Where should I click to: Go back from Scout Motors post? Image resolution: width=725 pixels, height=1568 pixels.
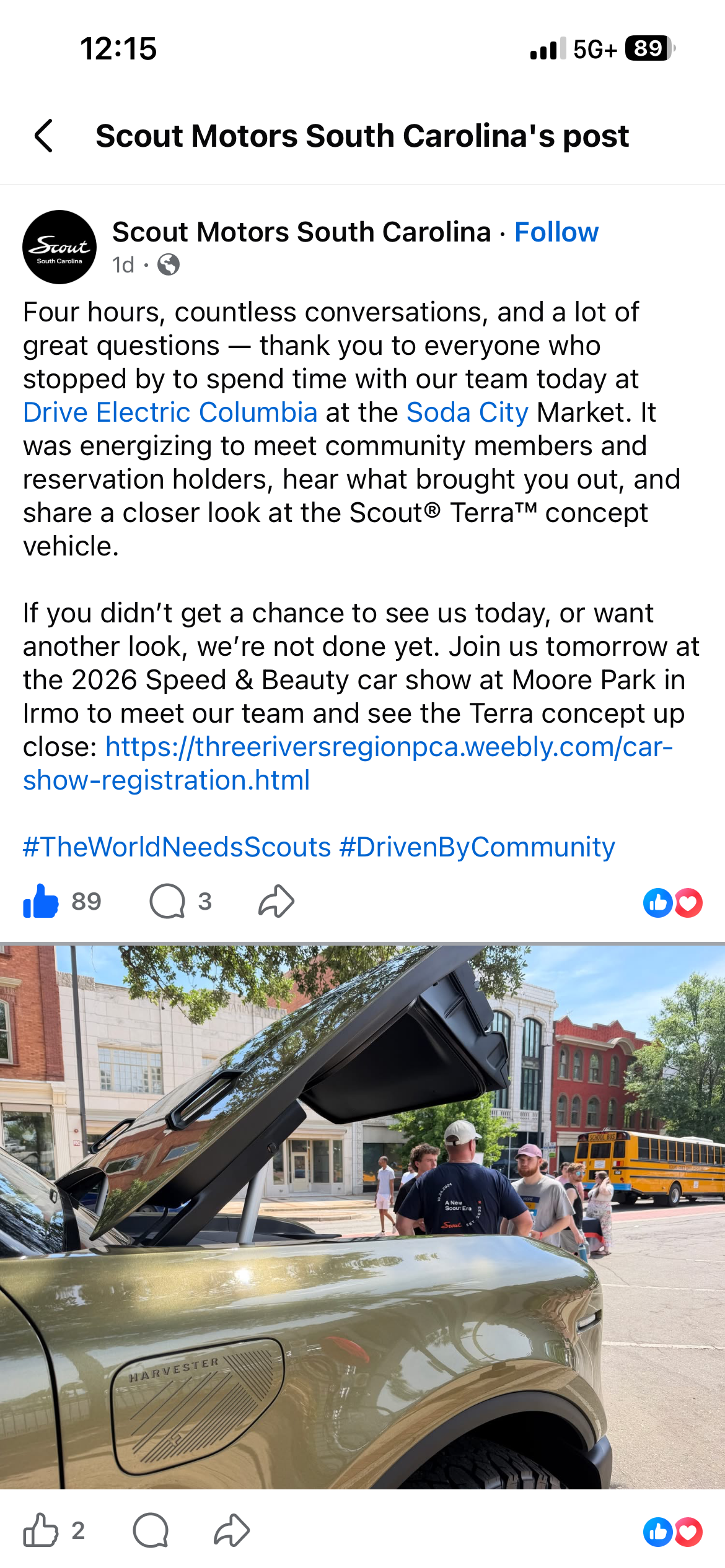[x=43, y=136]
